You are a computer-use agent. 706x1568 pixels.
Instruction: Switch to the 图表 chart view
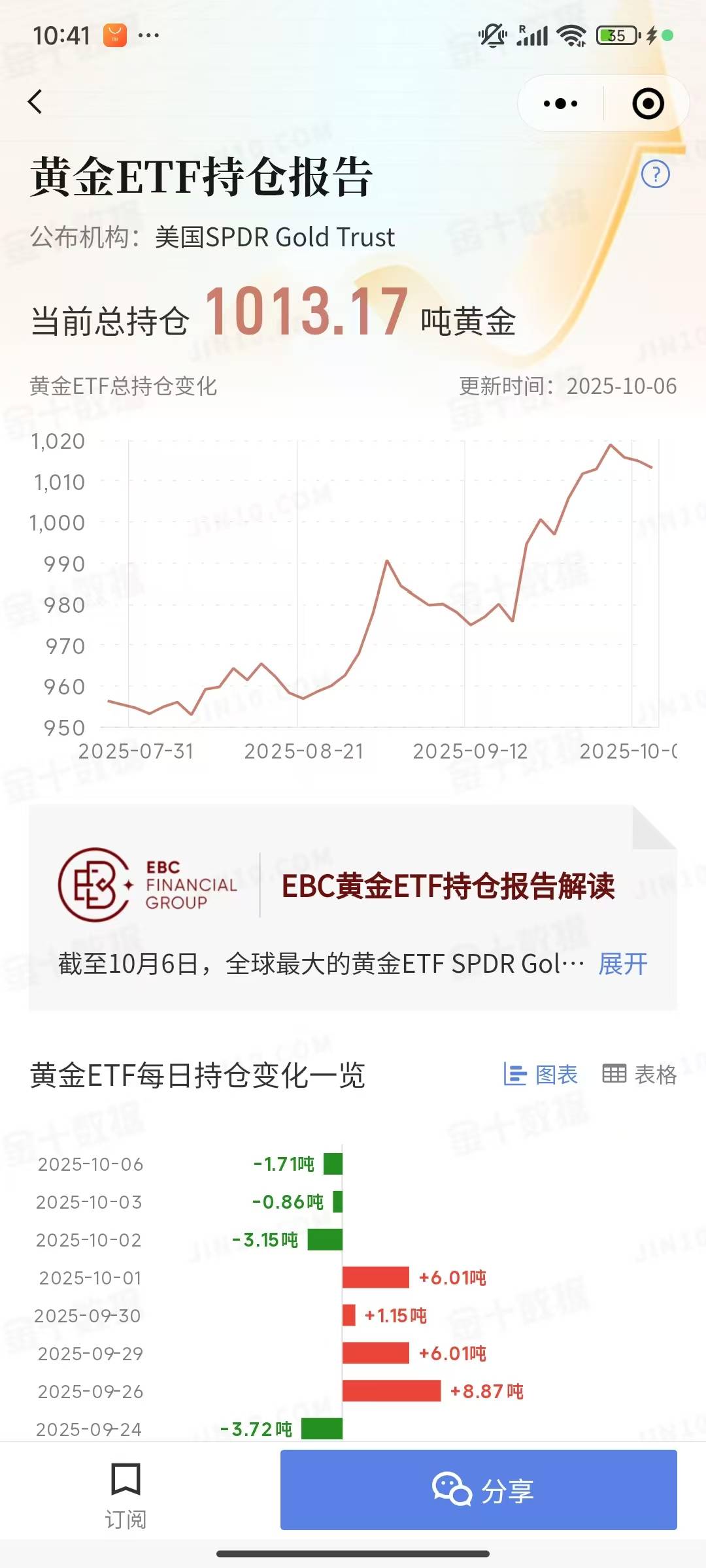coord(541,1075)
